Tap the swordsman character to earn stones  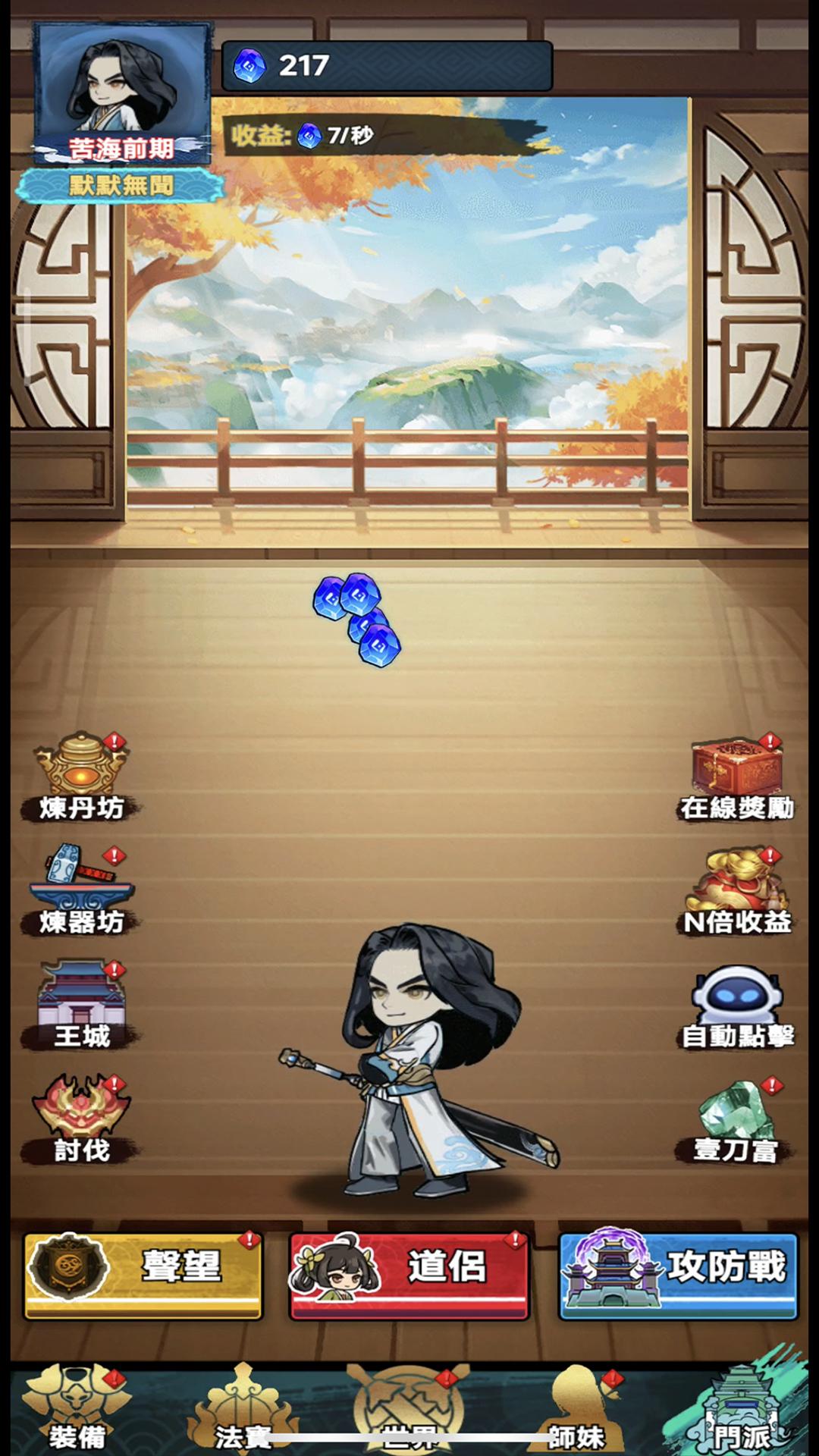425,1062
